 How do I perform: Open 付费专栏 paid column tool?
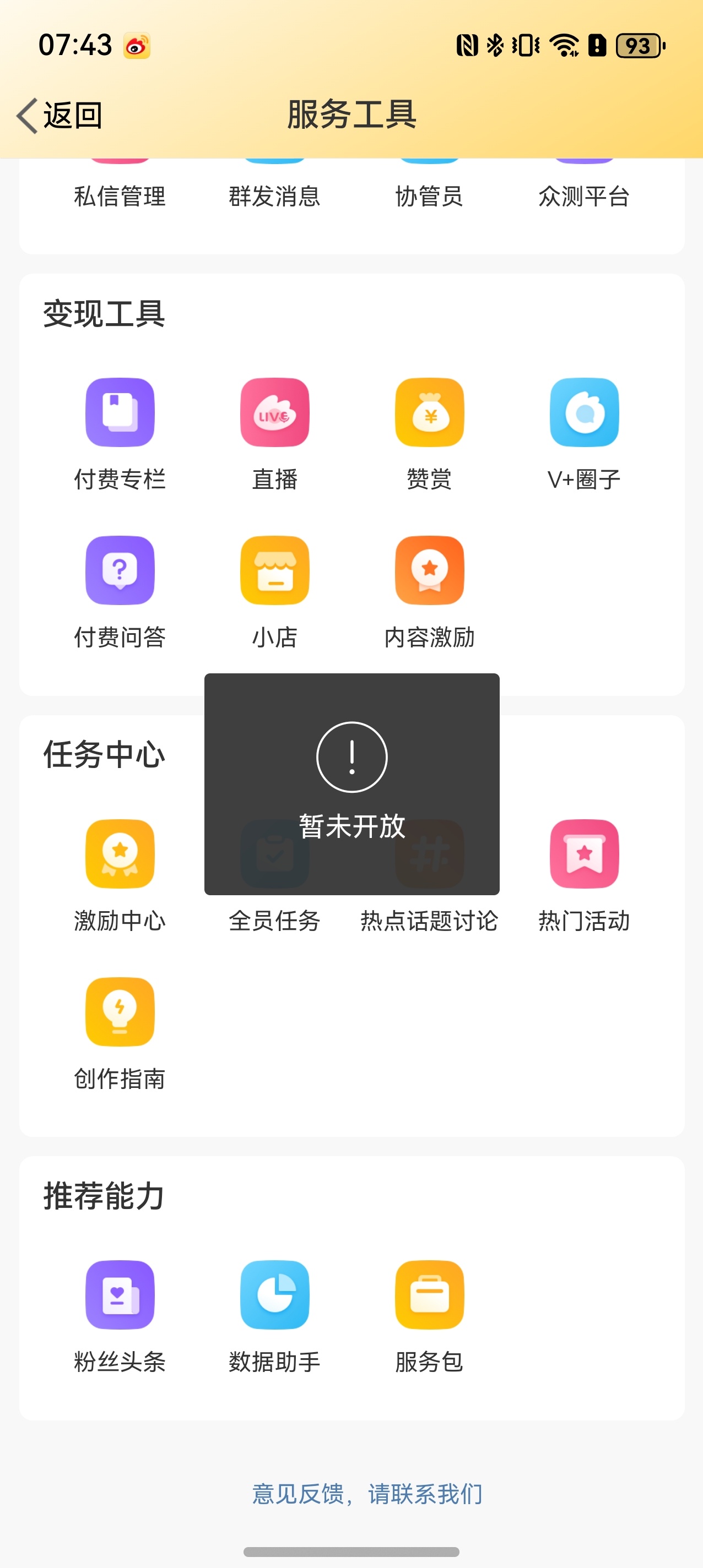pos(120,434)
